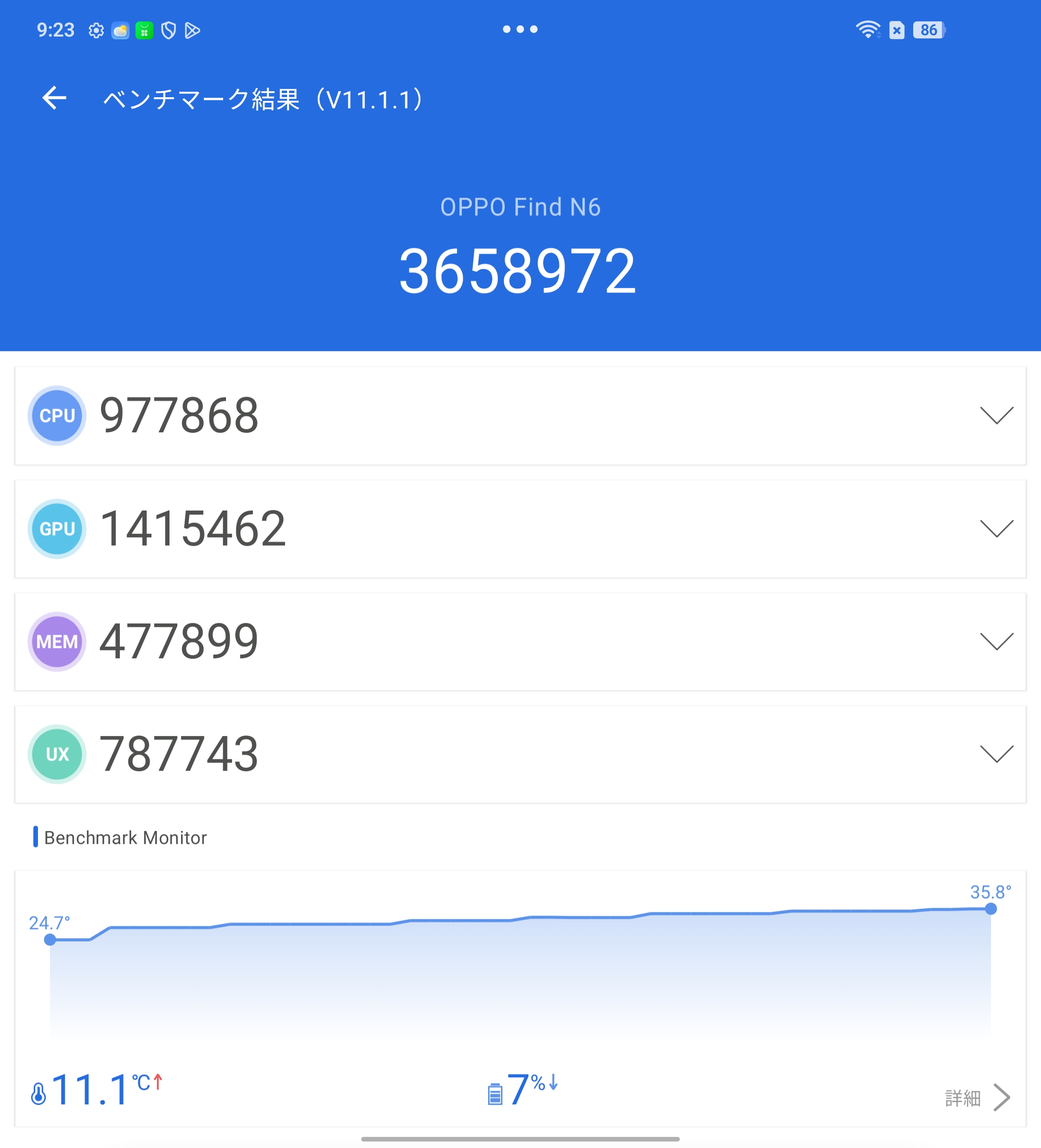Go back from benchmark results
This screenshot has height=1148, width=1041.
(x=55, y=98)
